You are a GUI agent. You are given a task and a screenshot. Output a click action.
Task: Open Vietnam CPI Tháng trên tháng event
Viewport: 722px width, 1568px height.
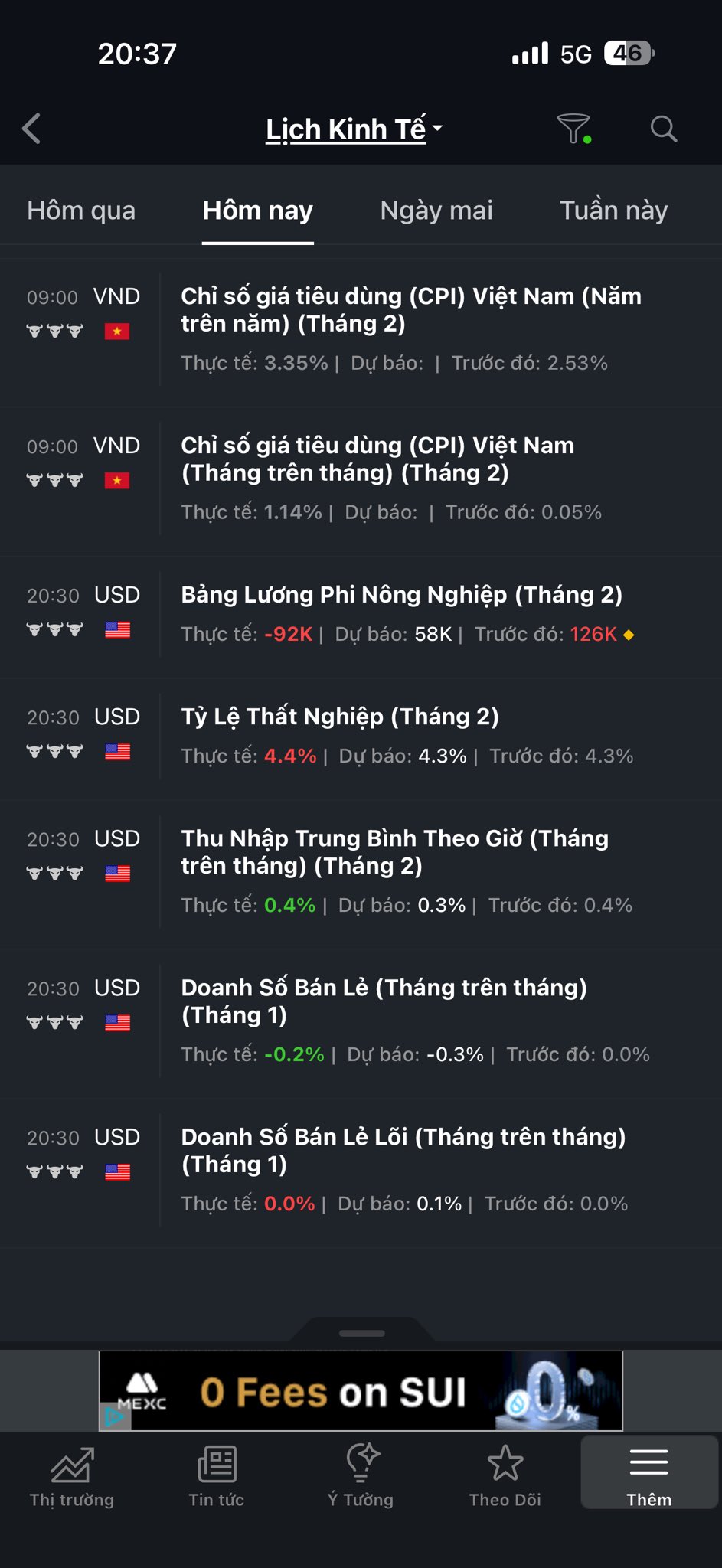377,459
